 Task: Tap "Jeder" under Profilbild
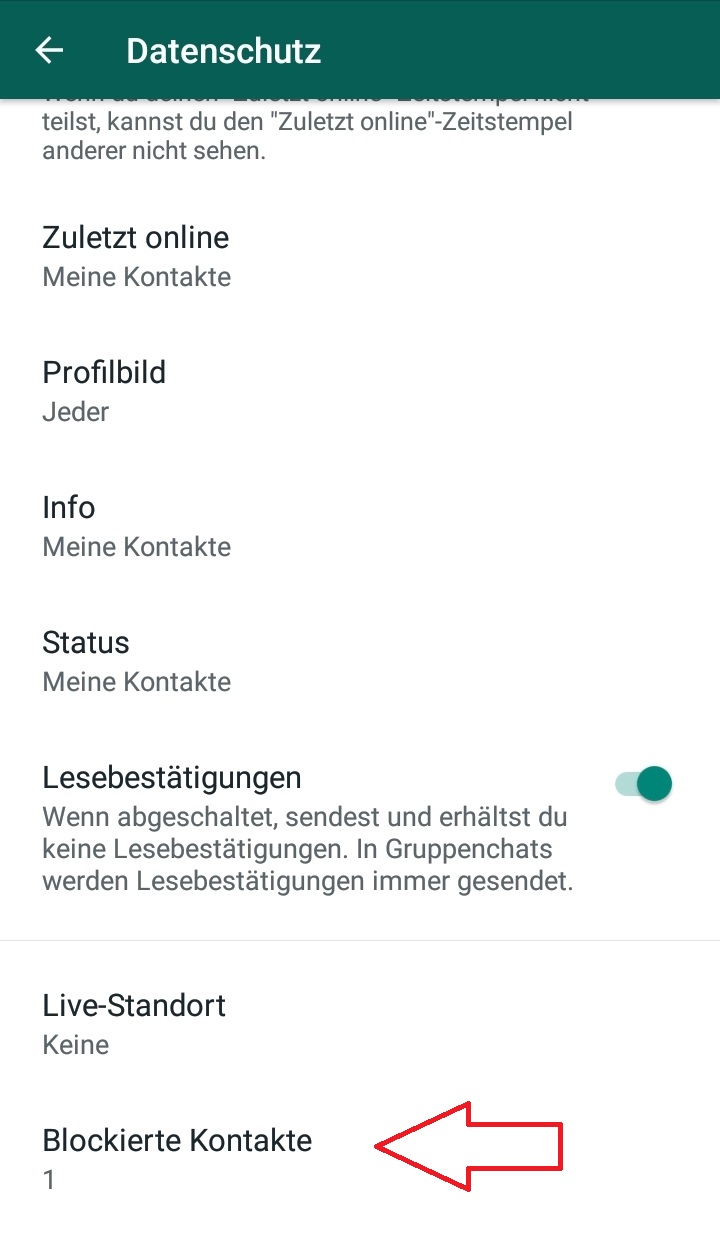(75, 412)
